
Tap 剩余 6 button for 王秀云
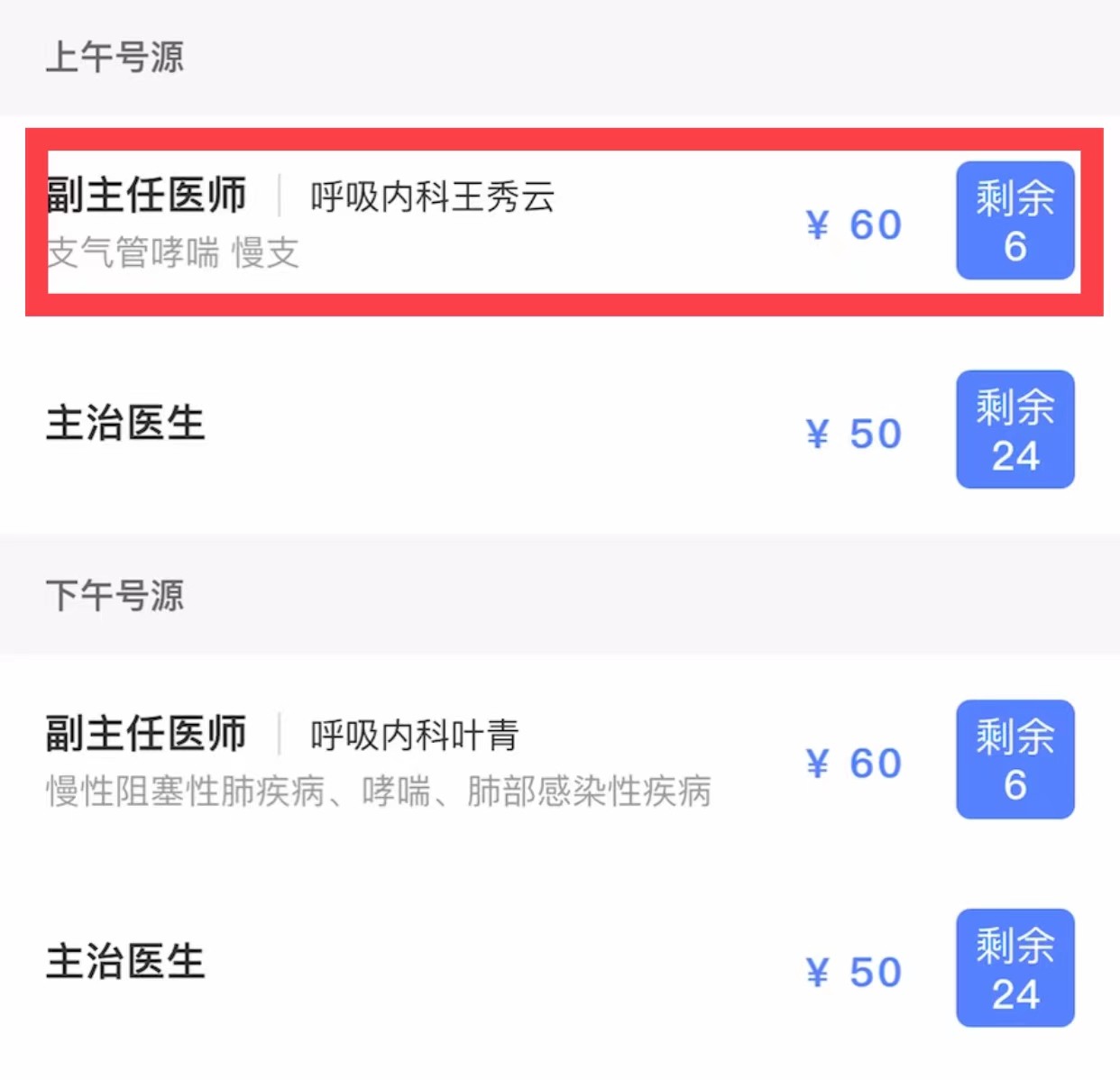1014,221
